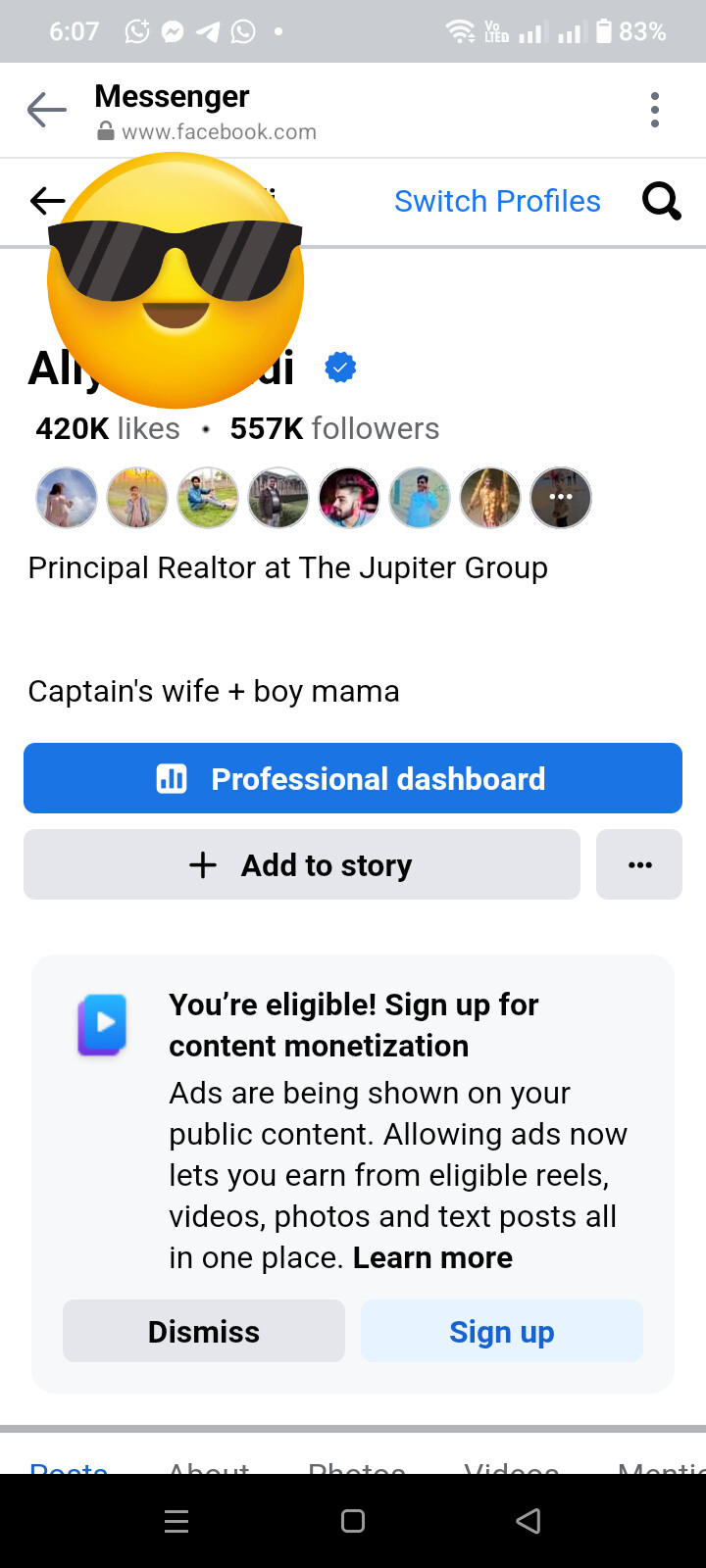Go back using the Facebook page back arrow
The height and width of the screenshot is (1568, 706).
click(x=46, y=201)
